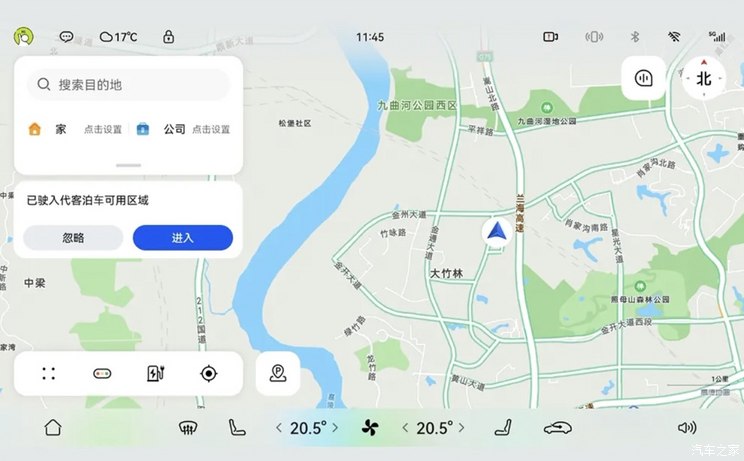Open the vehicle settings car icon
Screen dimensions: 744x461
[557, 428]
